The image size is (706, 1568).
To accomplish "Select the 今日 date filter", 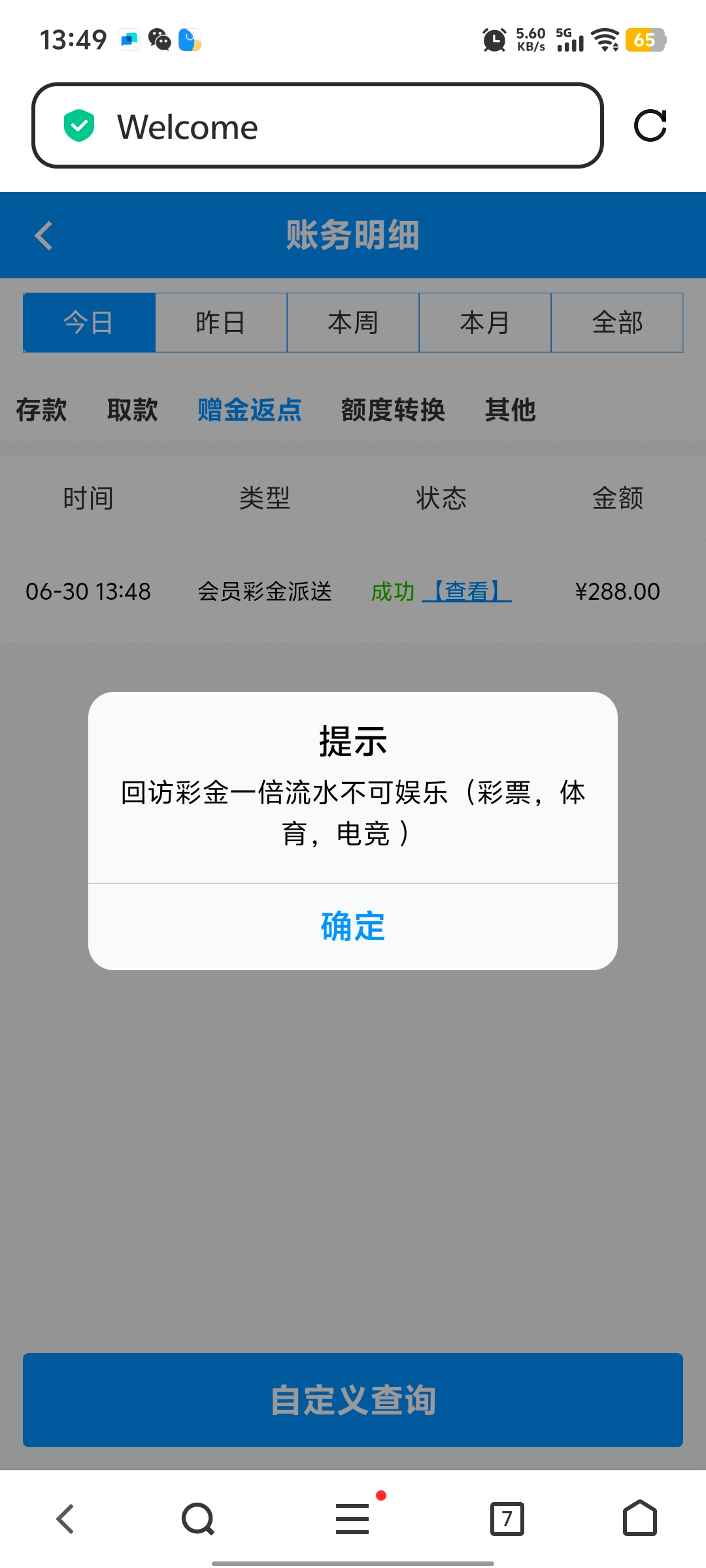I will pos(89,323).
